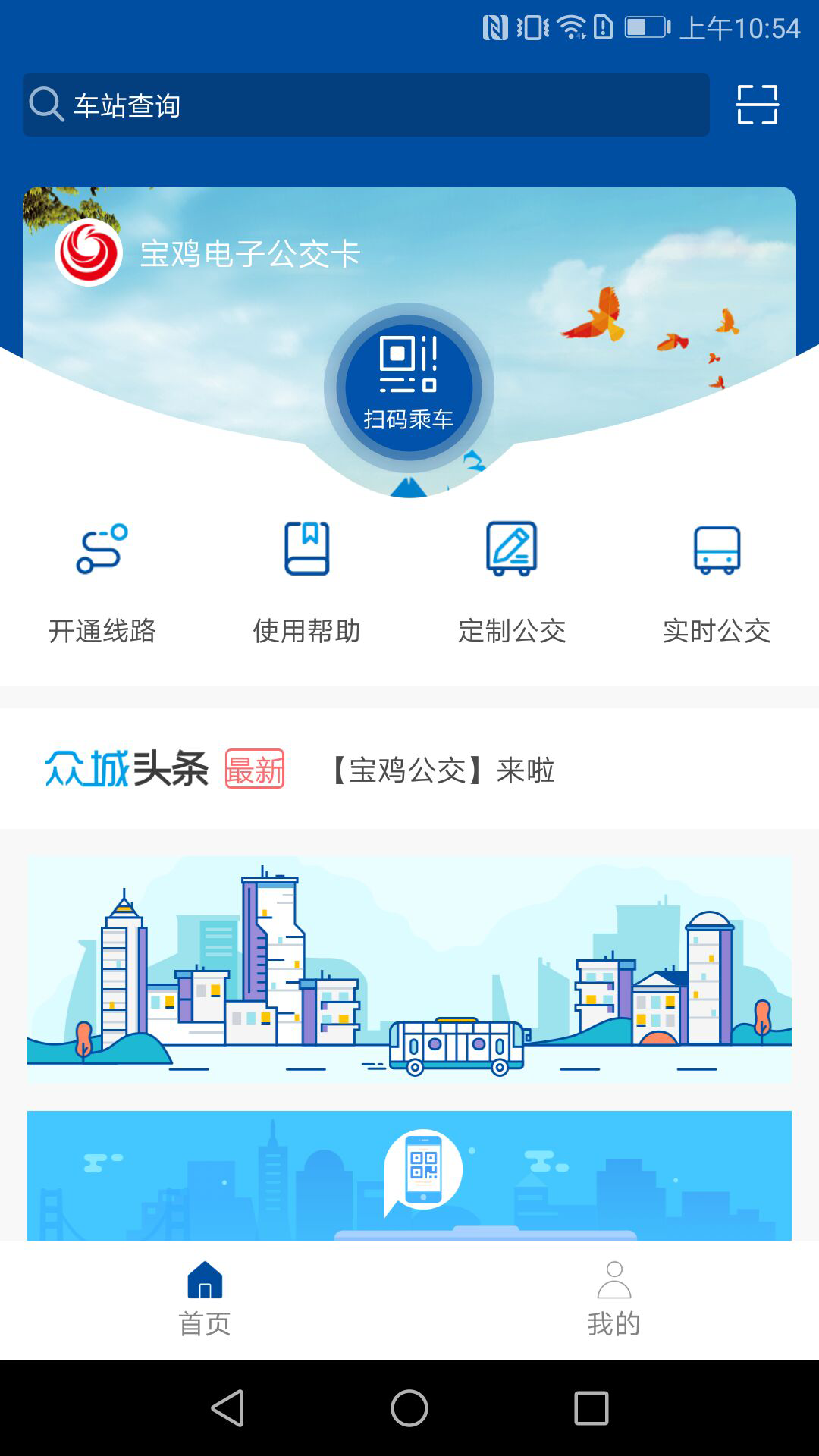Open the scan icon next to search
Image resolution: width=819 pixels, height=1456 pixels.
[757, 105]
